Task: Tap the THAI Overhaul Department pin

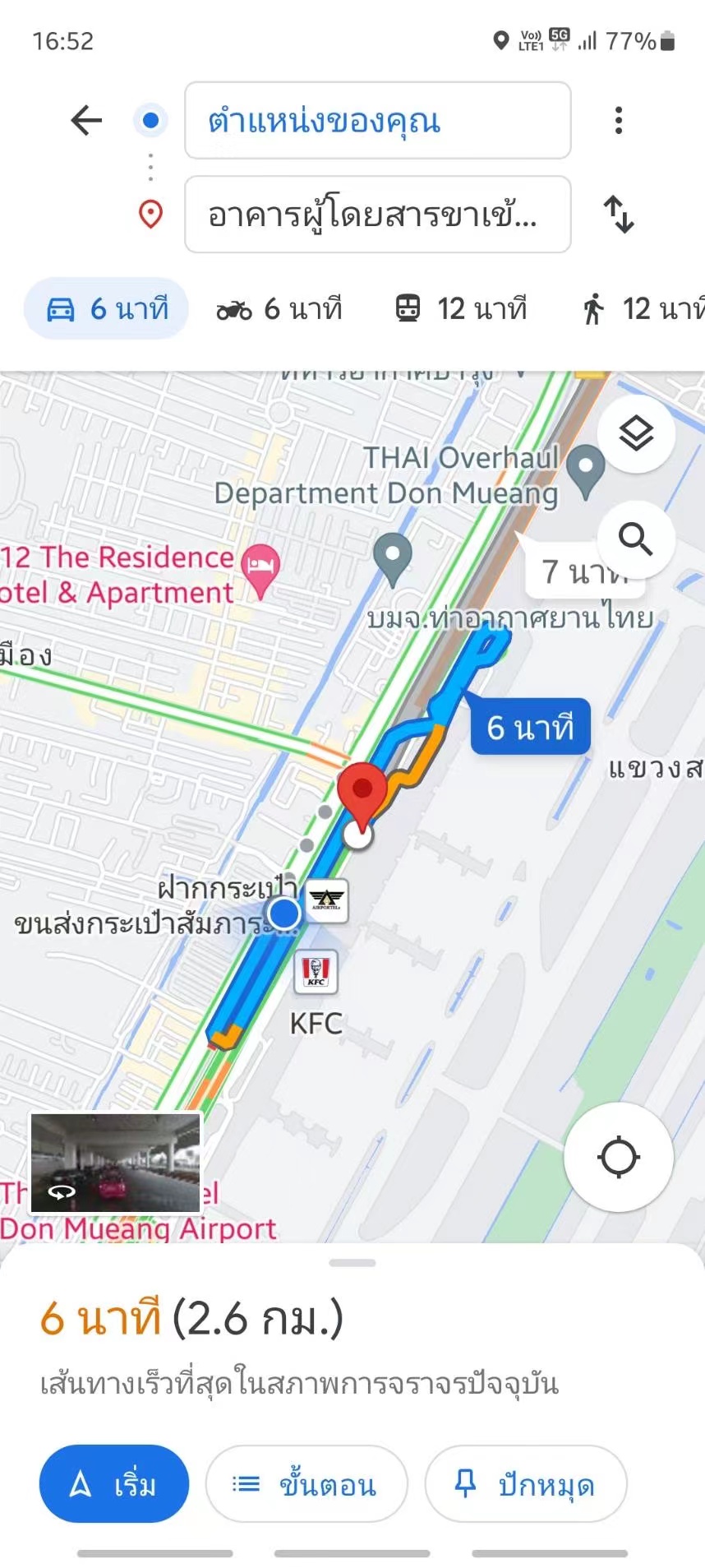Action: pyautogui.click(x=586, y=467)
